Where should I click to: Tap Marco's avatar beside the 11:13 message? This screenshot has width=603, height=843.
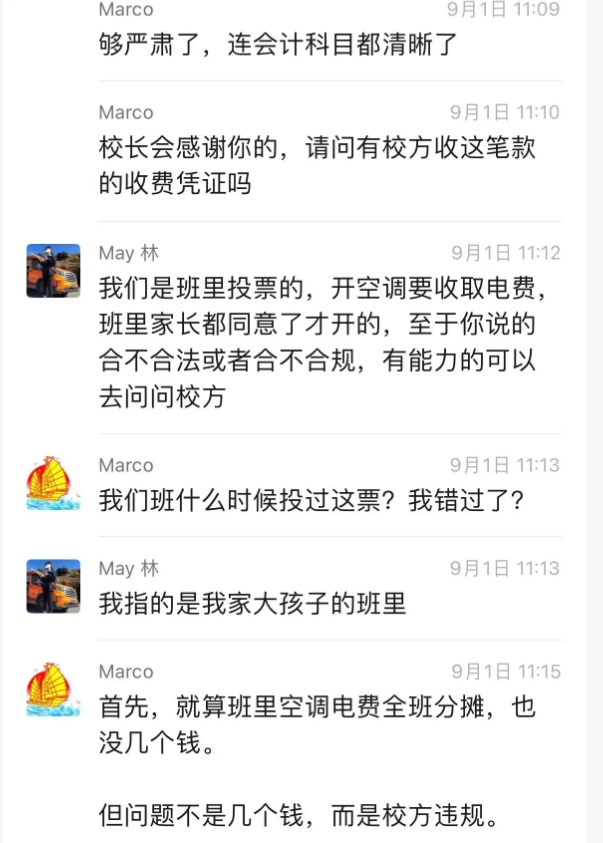[x=53, y=483]
